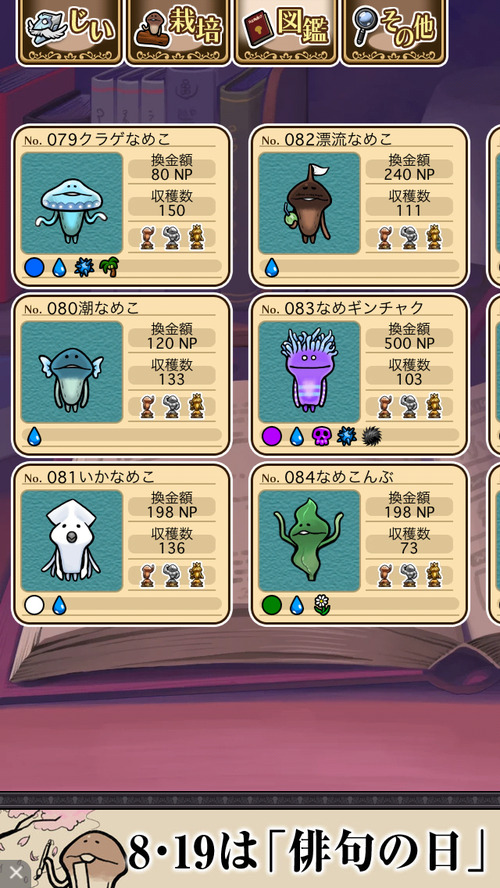Switch to the じい tab
500x888 pixels.
pyautogui.click(x=70, y=31)
